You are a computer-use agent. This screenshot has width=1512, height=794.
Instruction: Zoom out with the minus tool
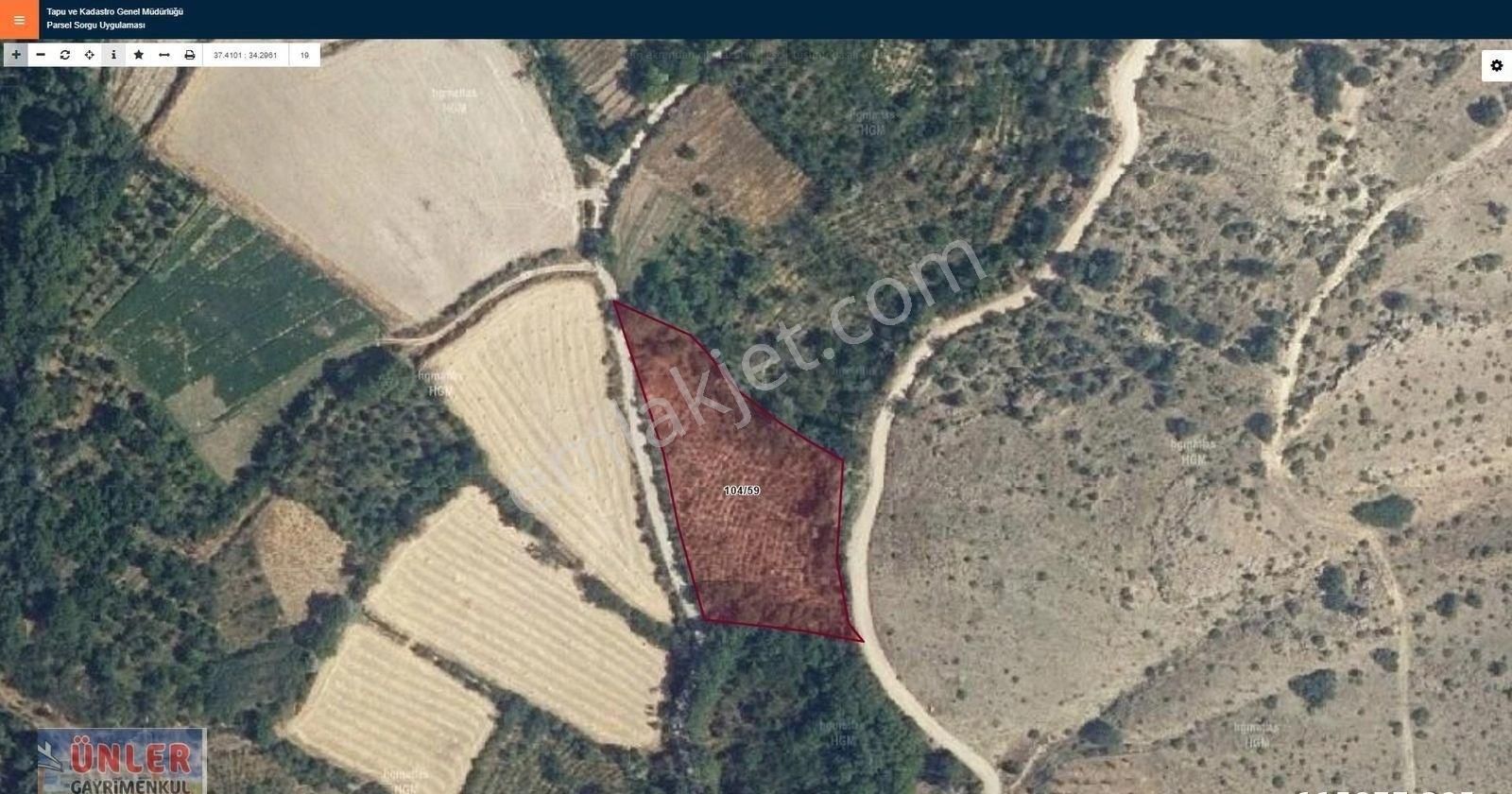[x=41, y=55]
